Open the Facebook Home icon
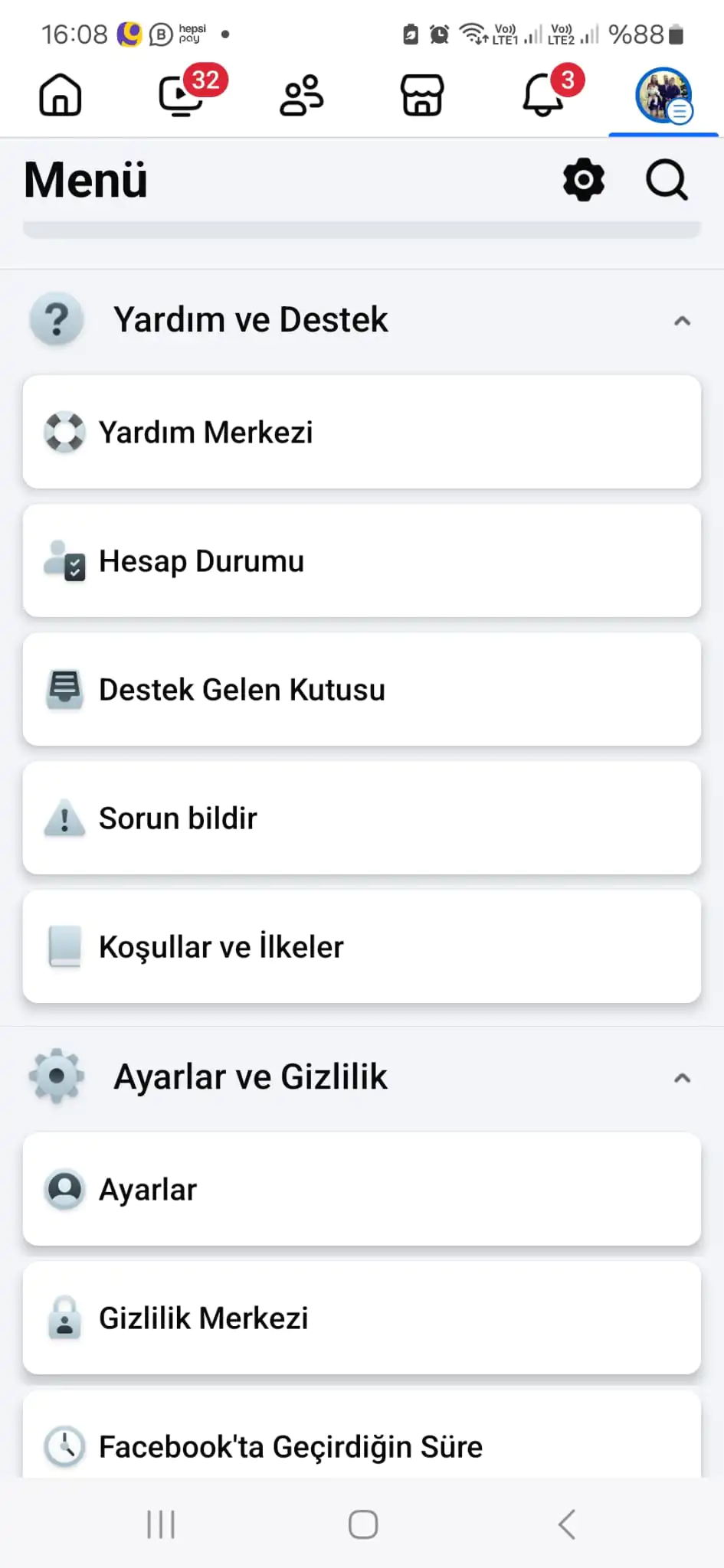The width and height of the screenshot is (724, 1568). pos(60,94)
